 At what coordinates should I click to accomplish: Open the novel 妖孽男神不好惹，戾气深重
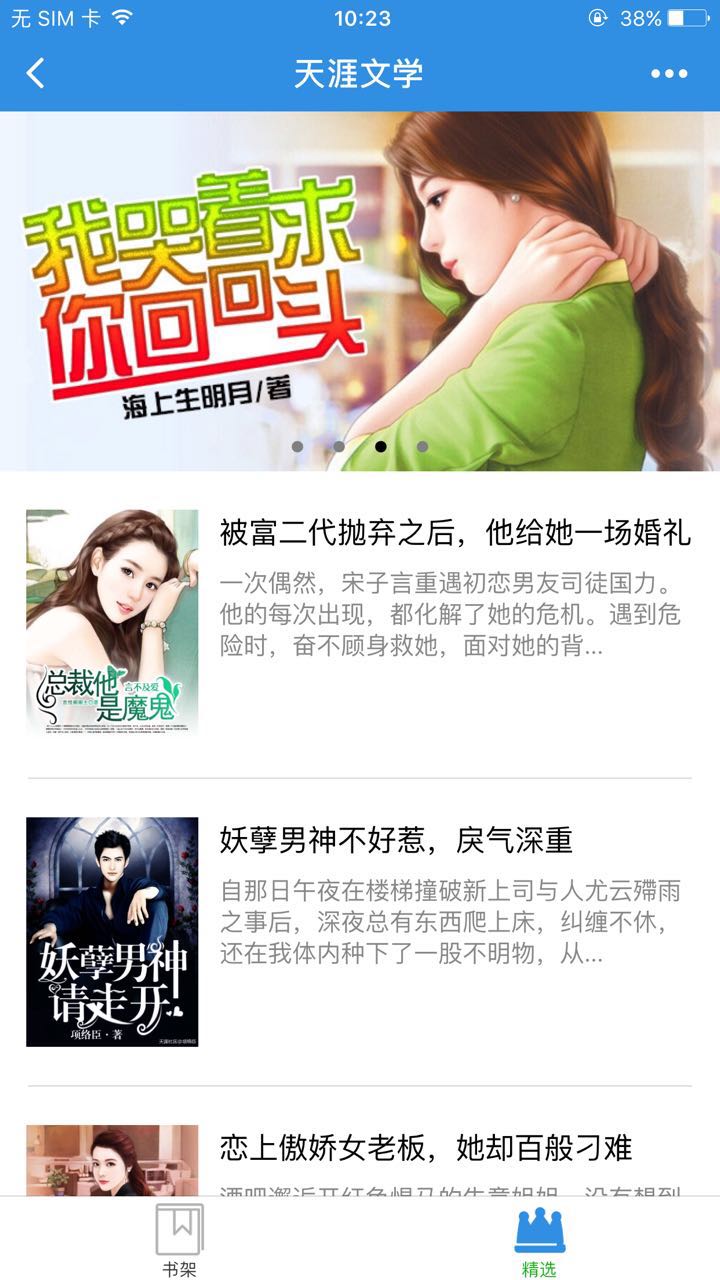pyautogui.click(x=396, y=840)
